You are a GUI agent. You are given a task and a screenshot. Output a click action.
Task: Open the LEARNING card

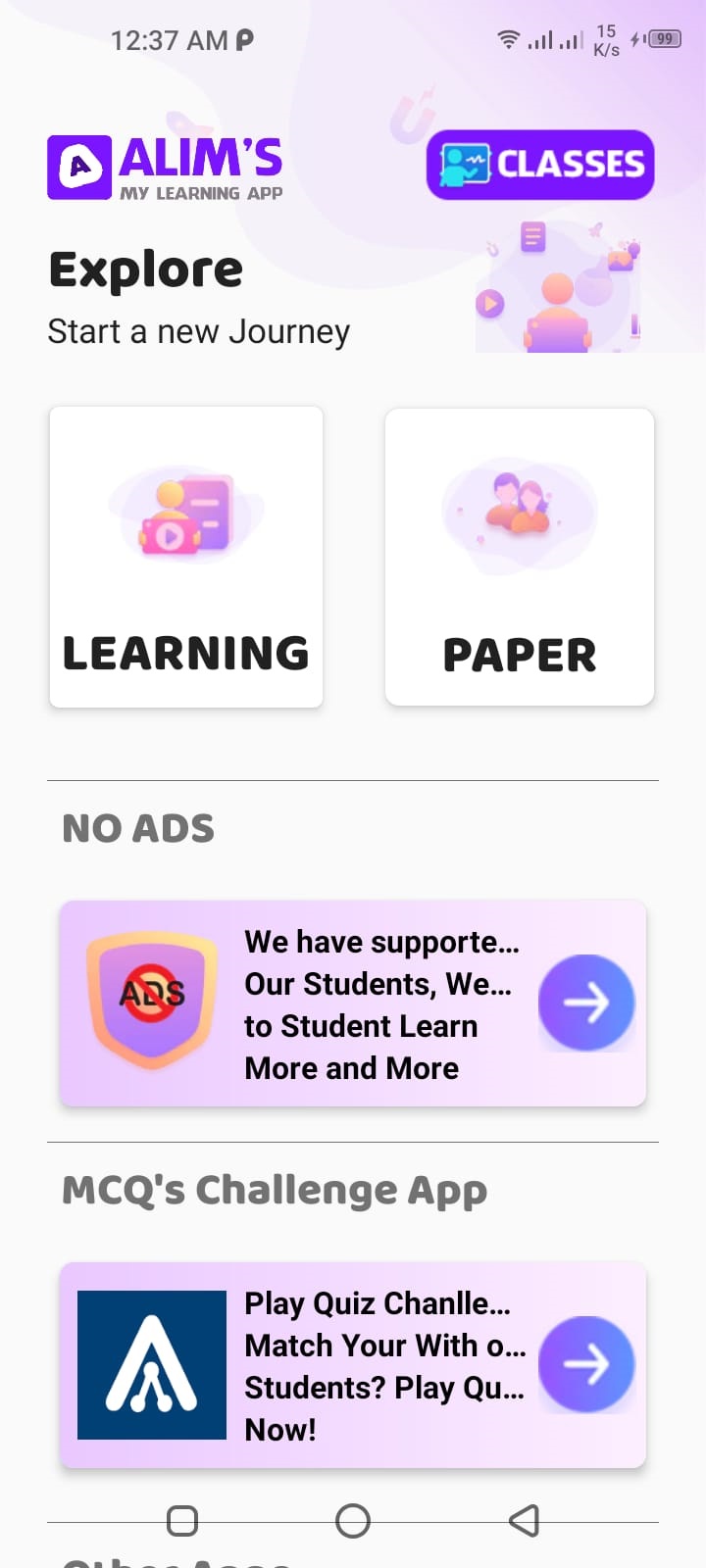(186, 557)
